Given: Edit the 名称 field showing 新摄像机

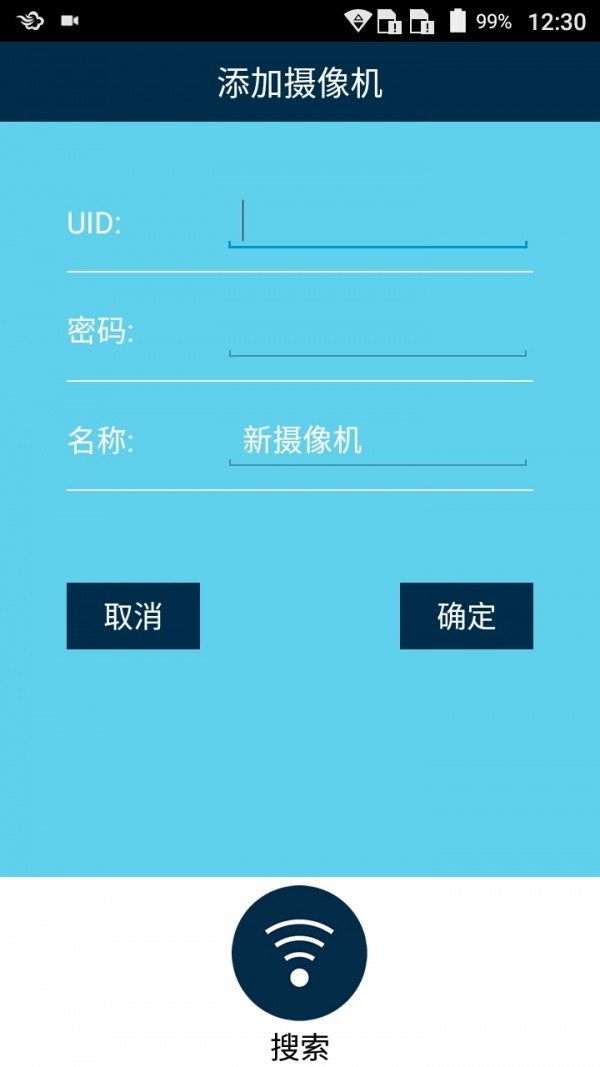Looking at the screenshot, I should coord(378,441).
